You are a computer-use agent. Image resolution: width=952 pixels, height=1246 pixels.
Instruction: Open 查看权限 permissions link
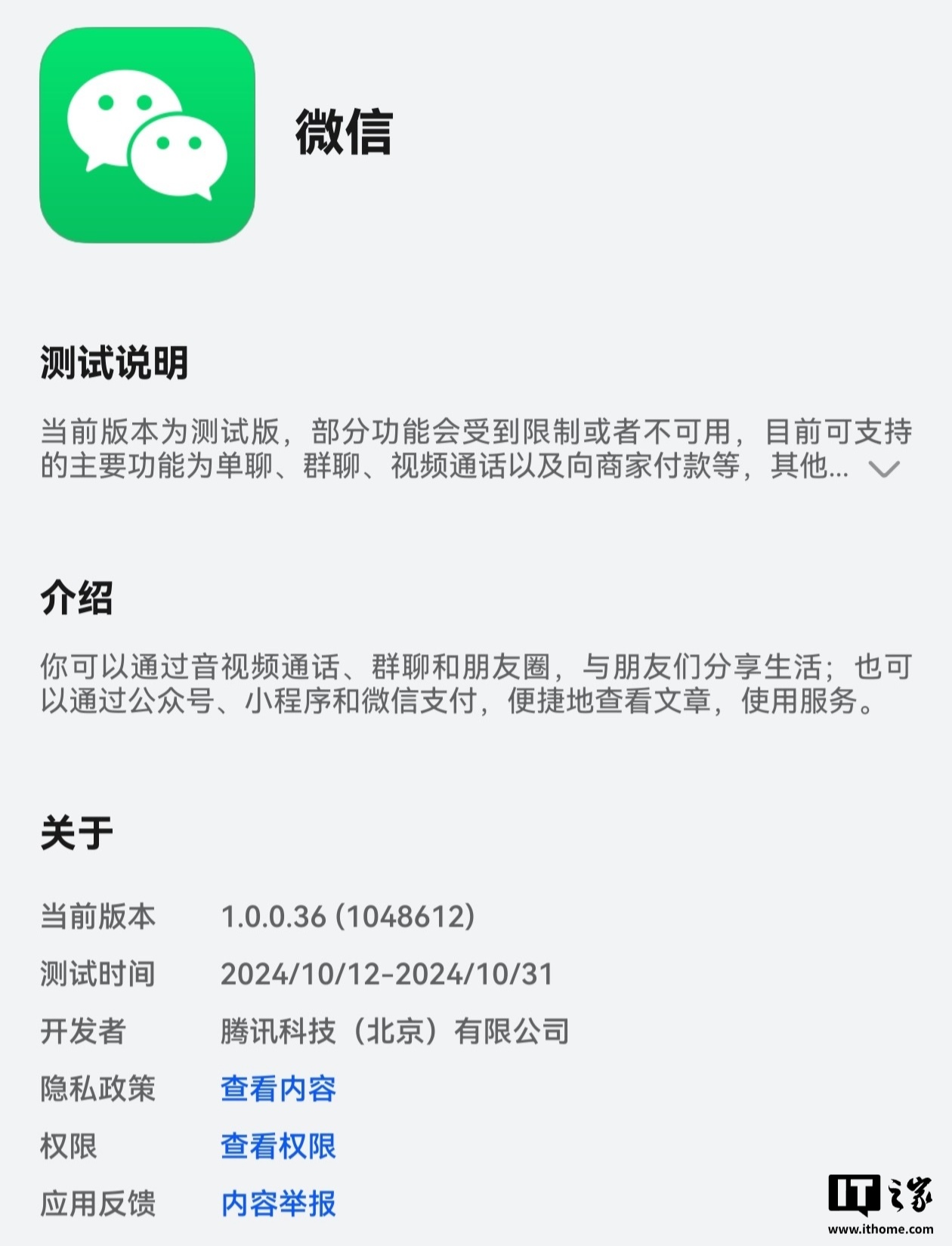click(278, 1146)
